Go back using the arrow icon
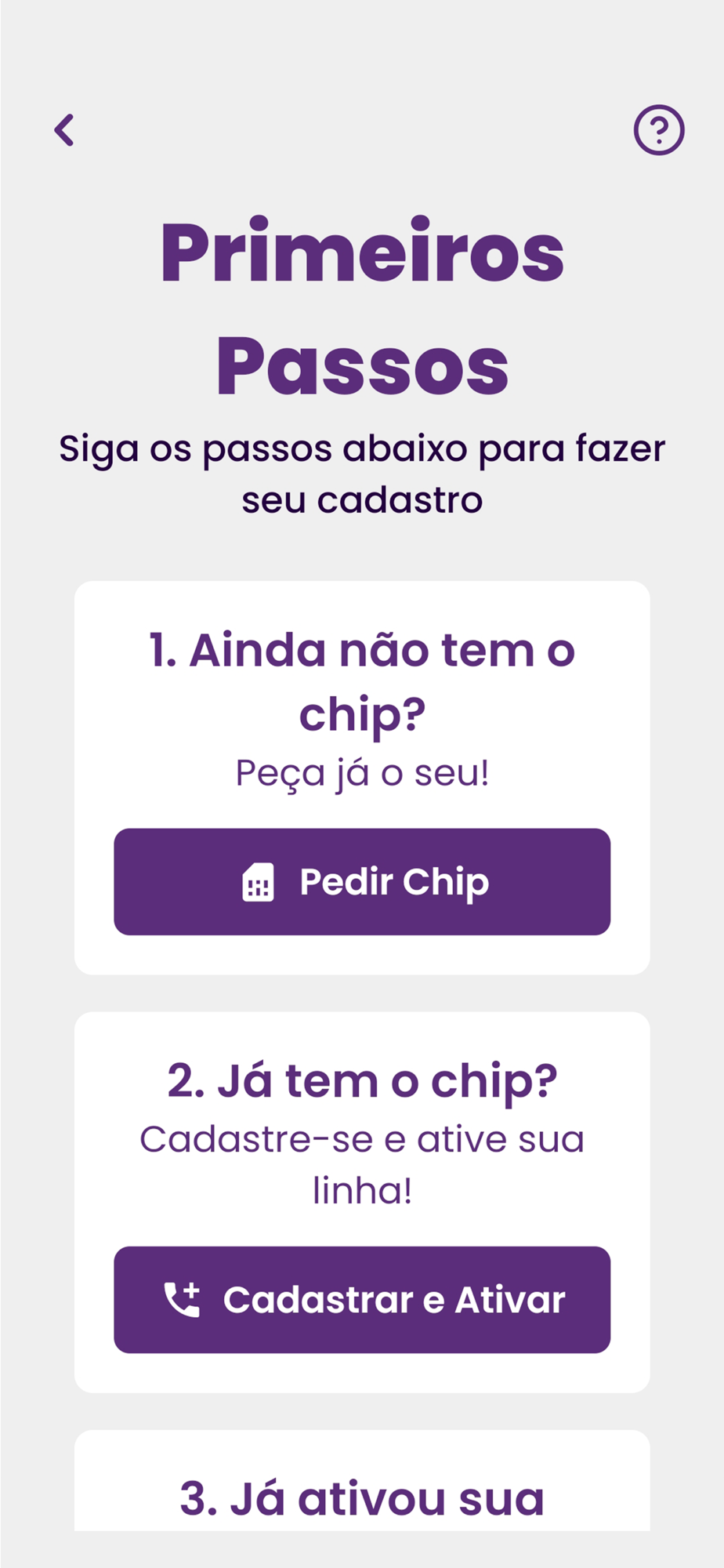This screenshot has height=1568, width=724. (64, 130)
